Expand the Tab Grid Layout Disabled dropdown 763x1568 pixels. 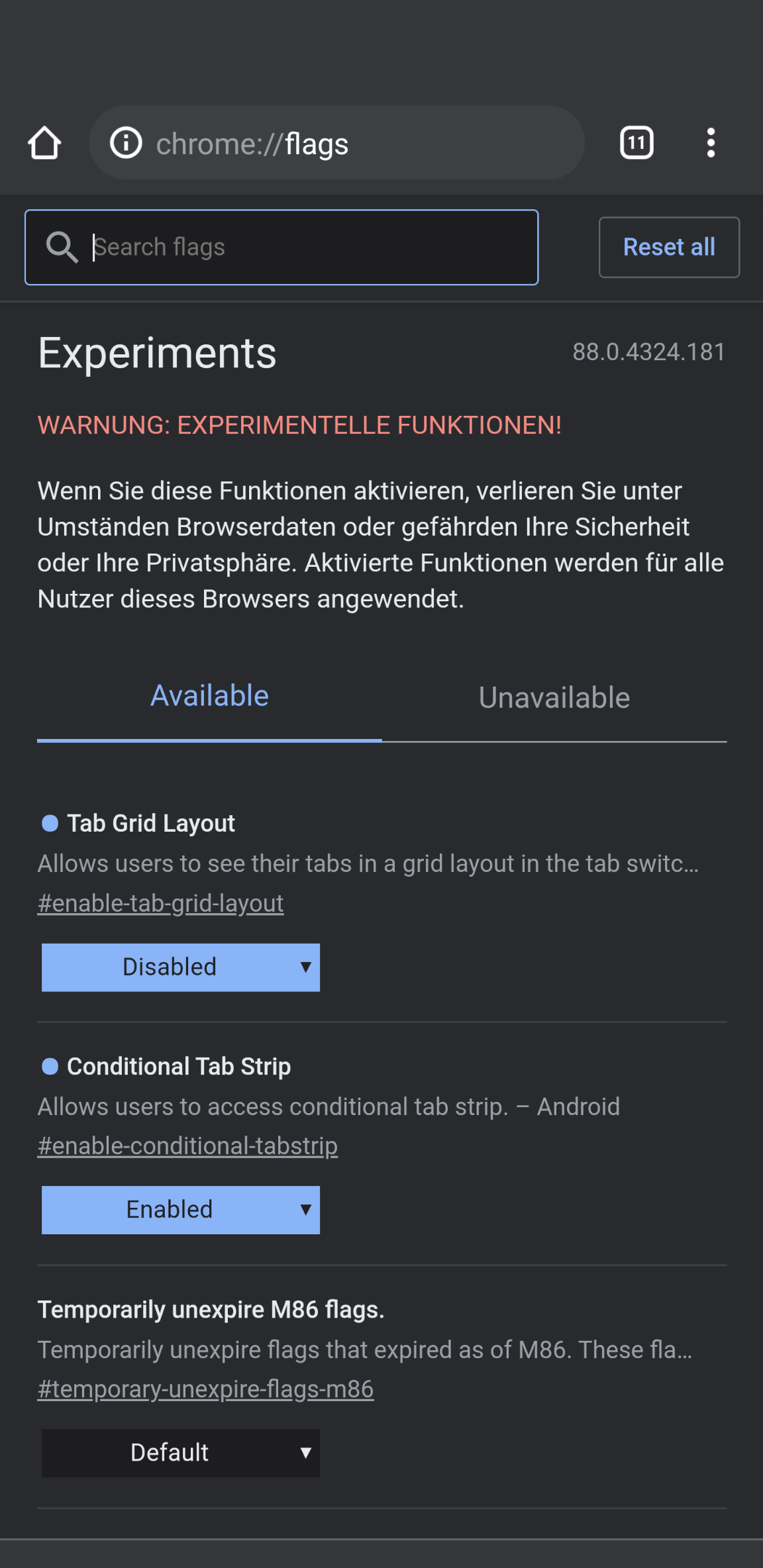click(x=180, y=967)
